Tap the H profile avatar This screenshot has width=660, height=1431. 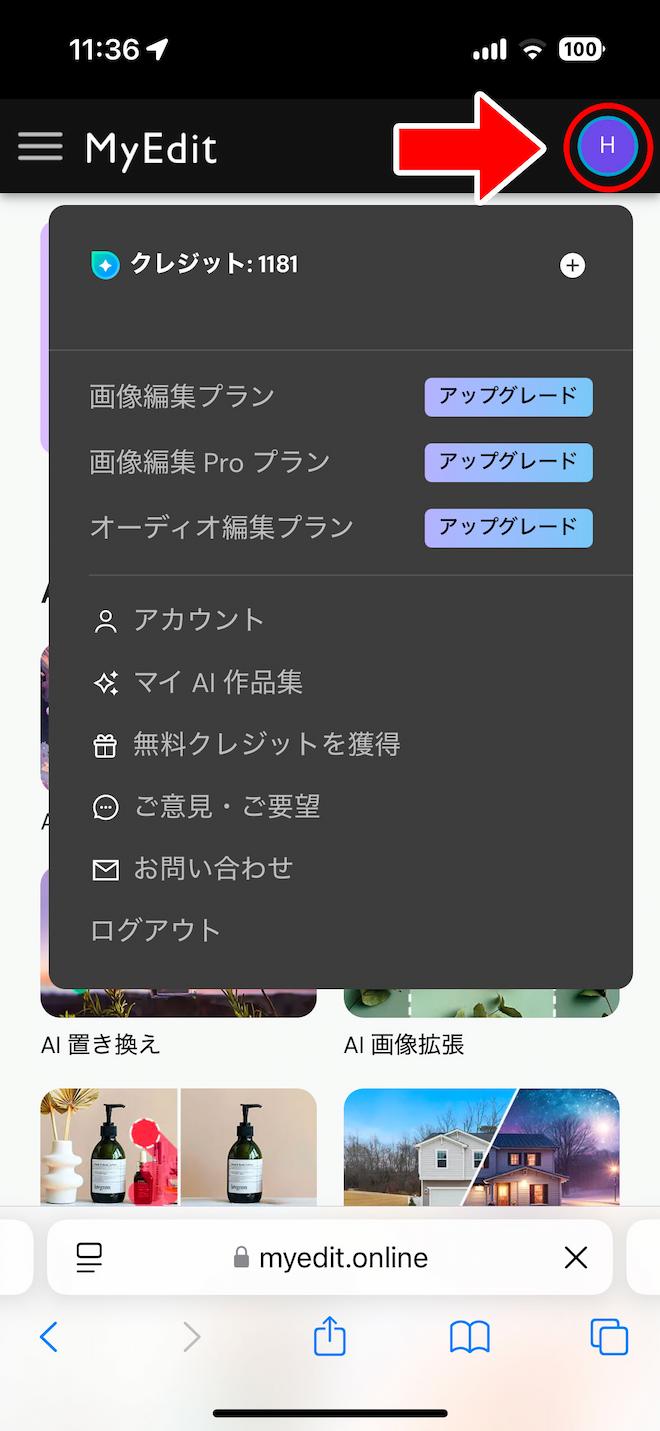607,146
